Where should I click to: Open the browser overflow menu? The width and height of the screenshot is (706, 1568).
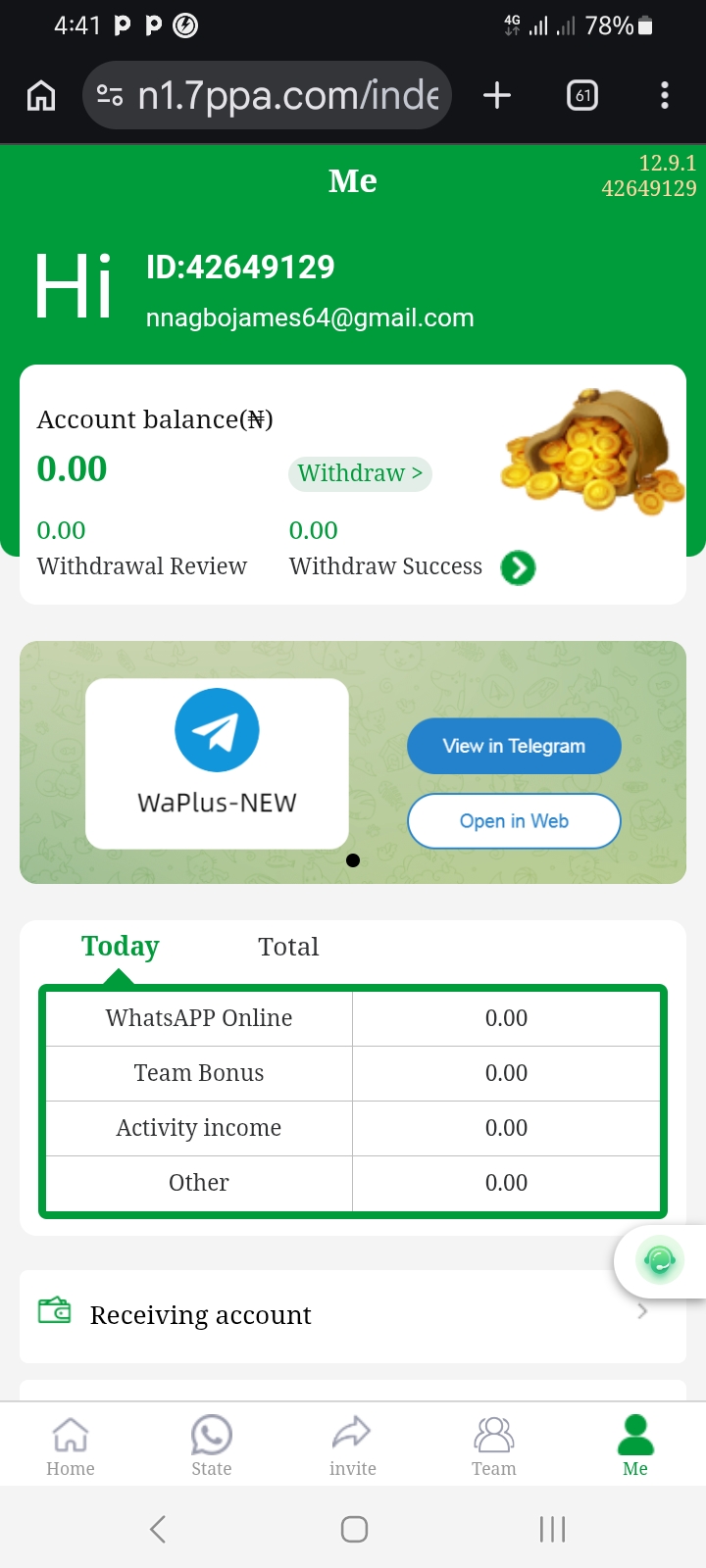click(x=665, y=95)
